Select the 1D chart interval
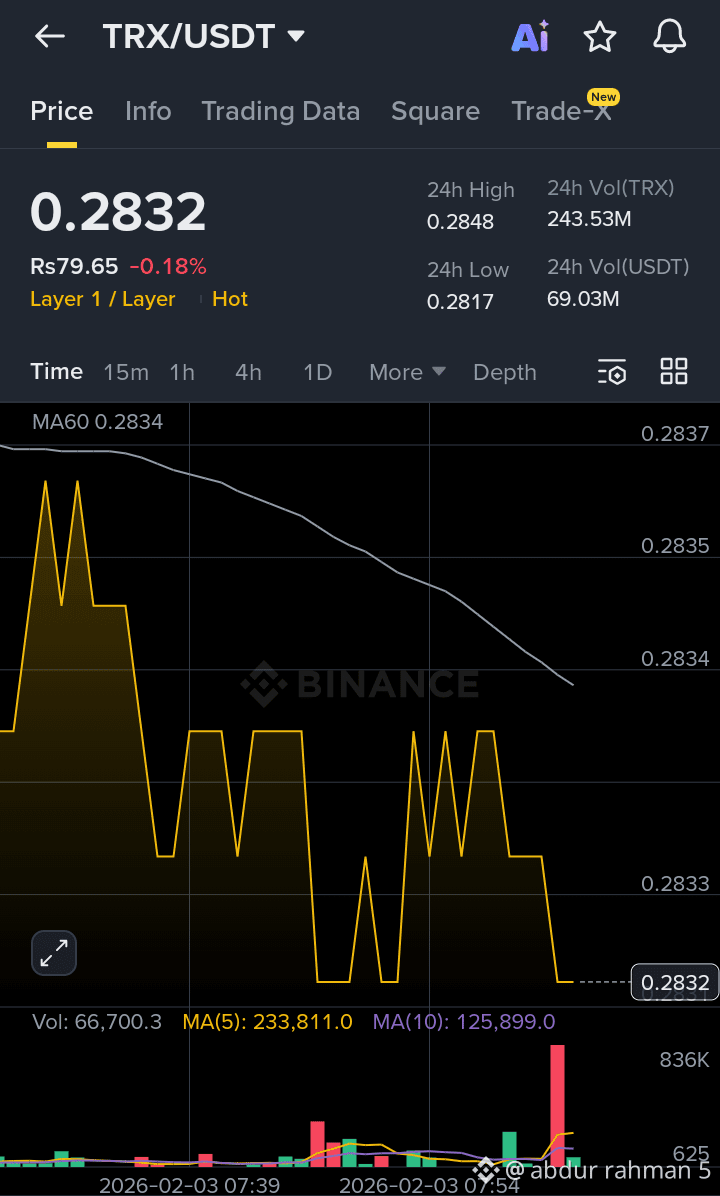The image size is (720, 1196). 317,372
